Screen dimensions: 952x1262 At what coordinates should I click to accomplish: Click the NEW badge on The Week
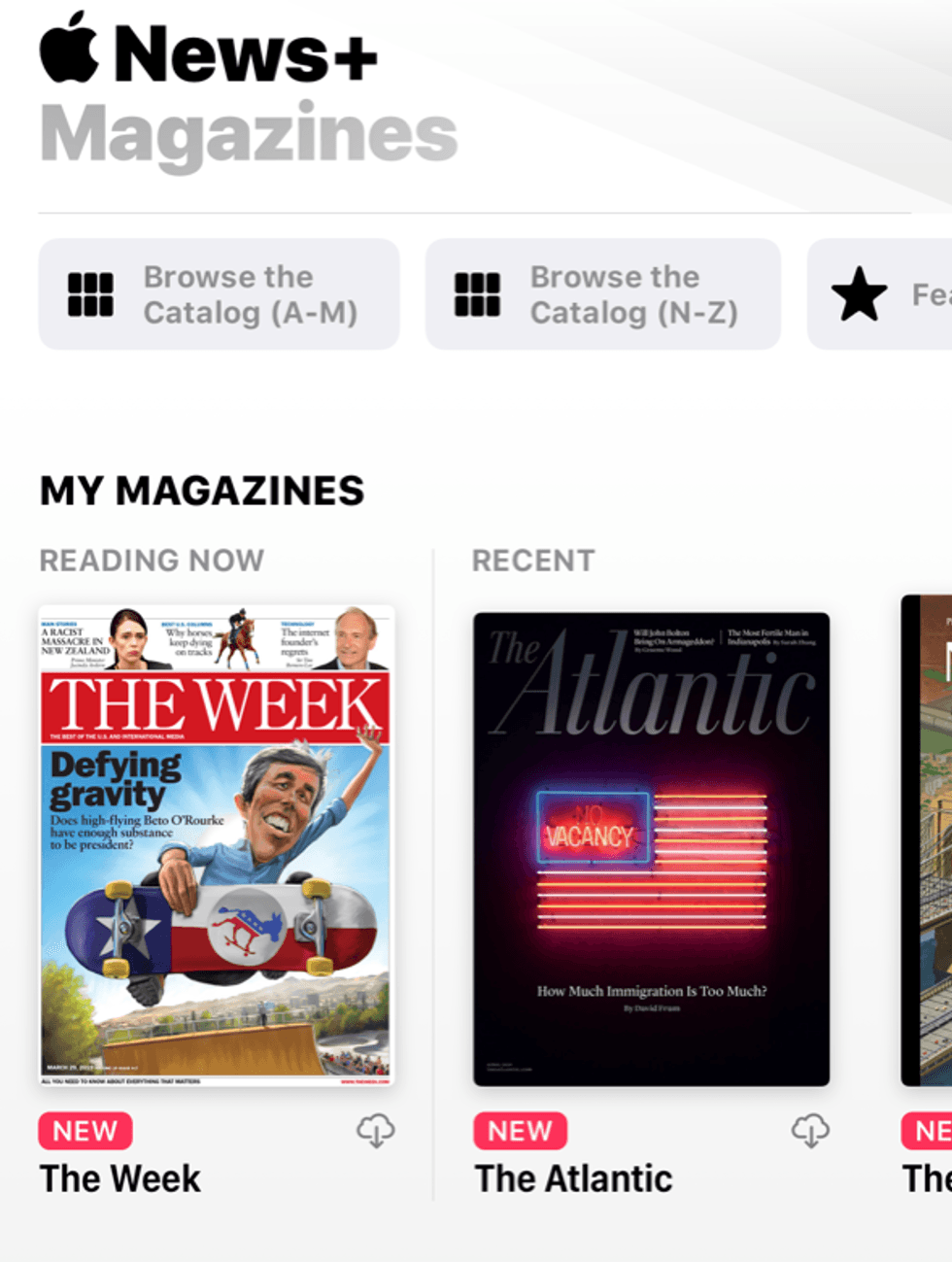point(85,1130)
